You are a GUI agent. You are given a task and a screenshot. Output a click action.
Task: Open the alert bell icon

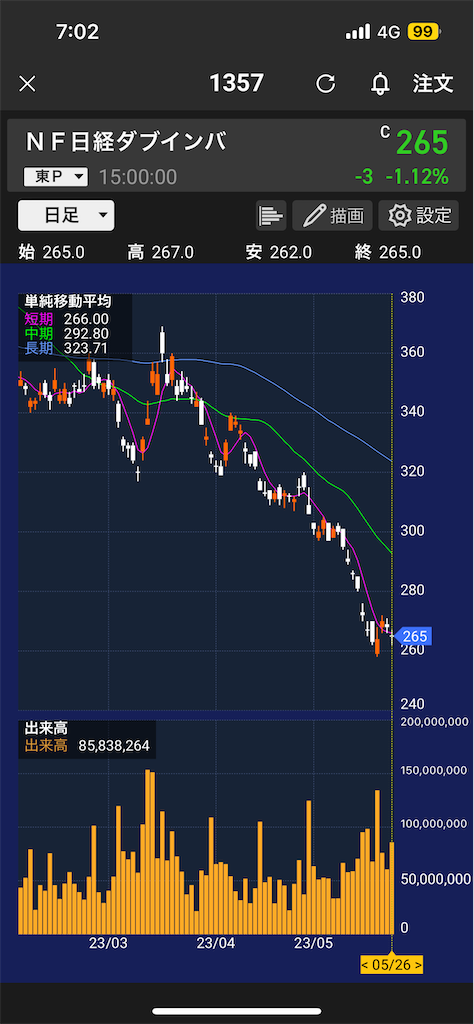[x=380, y=84]
